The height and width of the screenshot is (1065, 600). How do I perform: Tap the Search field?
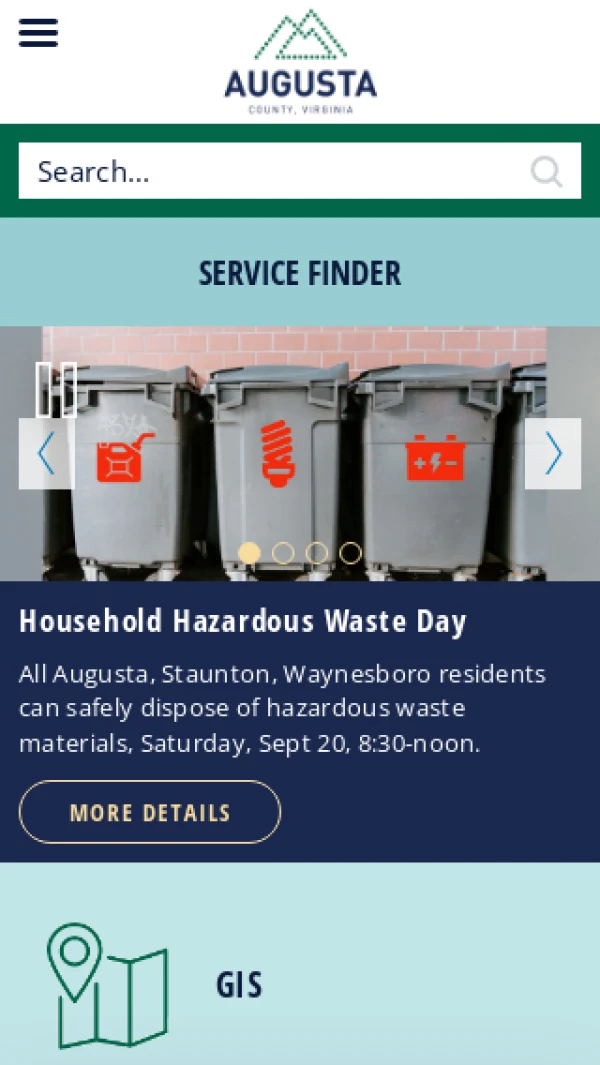(x=270, y=171)
